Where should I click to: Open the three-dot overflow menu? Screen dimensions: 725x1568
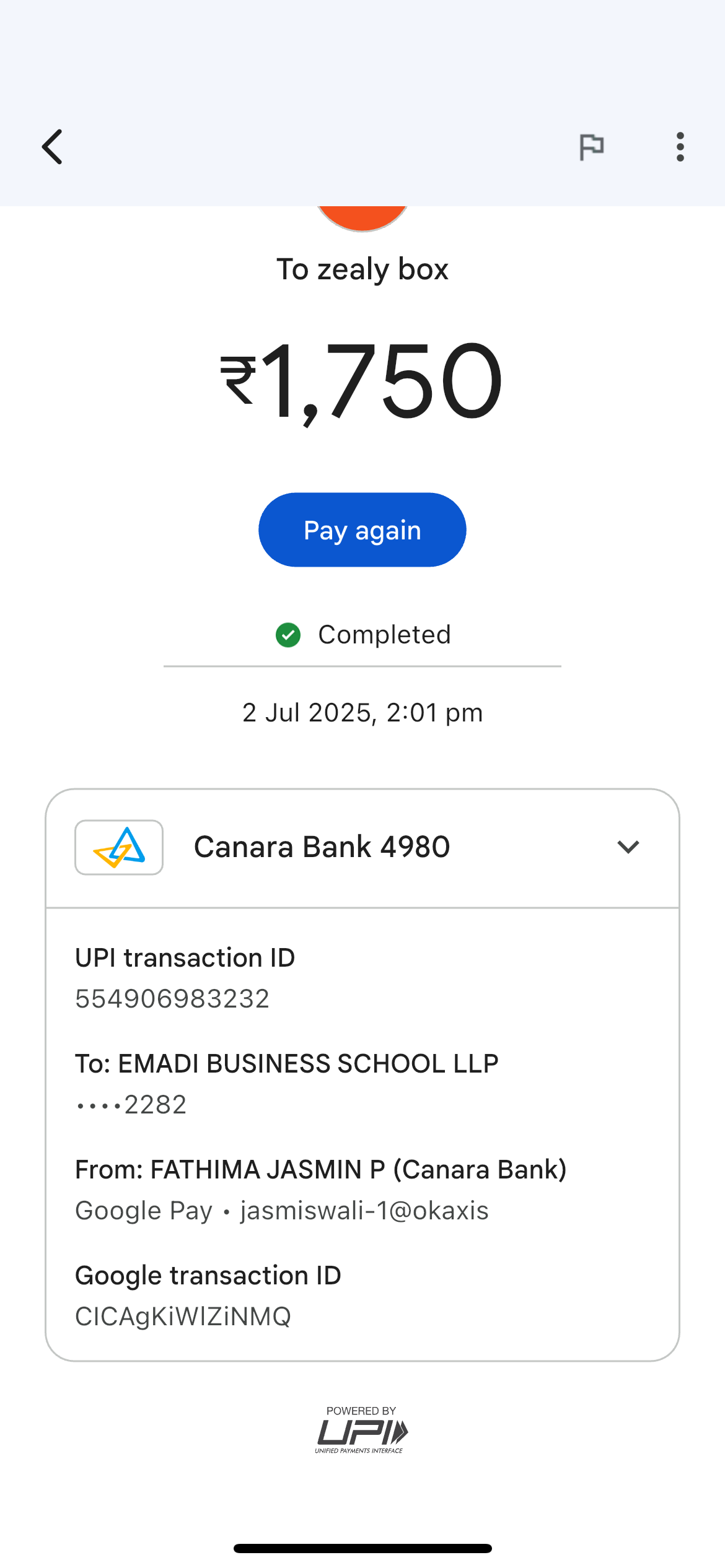(x=680, y=147)
